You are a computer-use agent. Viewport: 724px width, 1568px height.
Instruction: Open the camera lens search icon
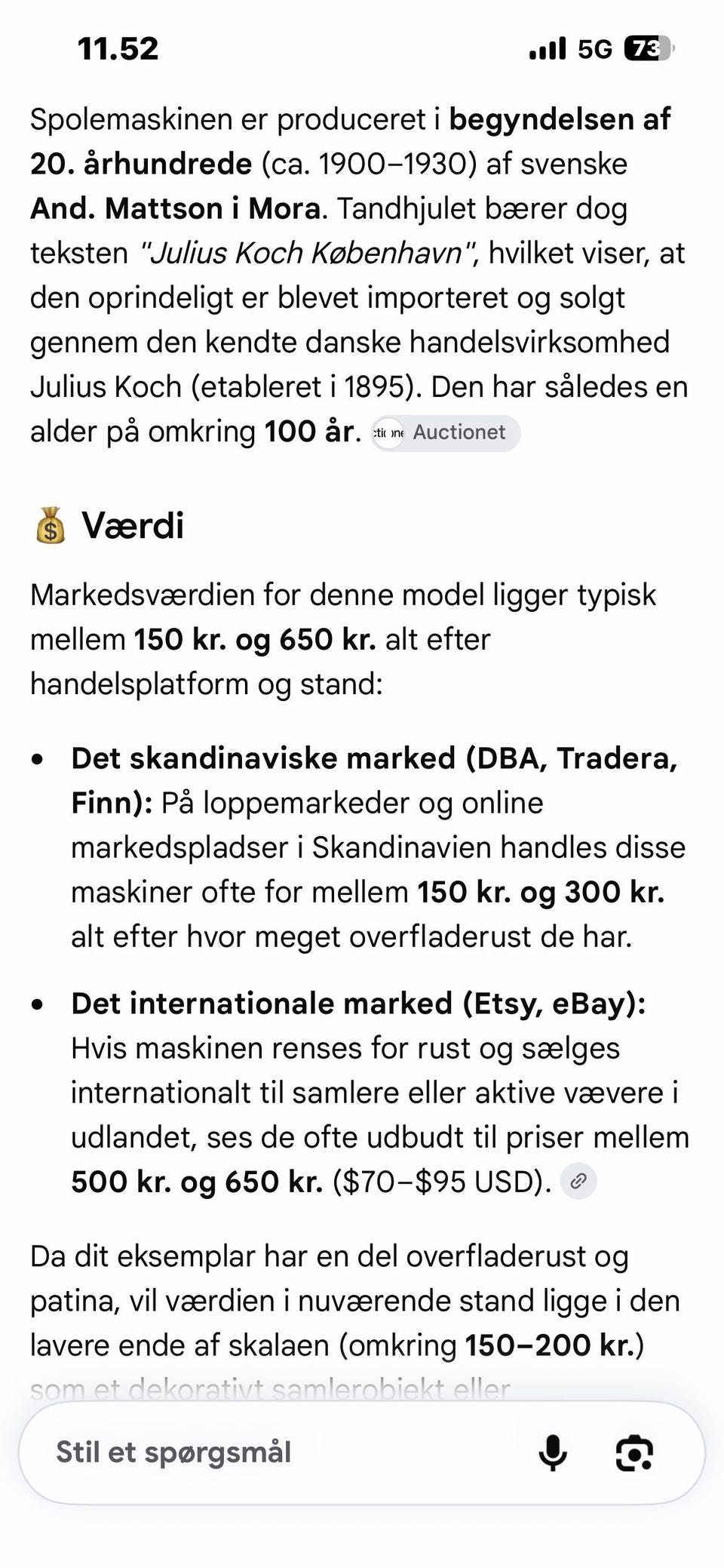[x=635, y=1453]
